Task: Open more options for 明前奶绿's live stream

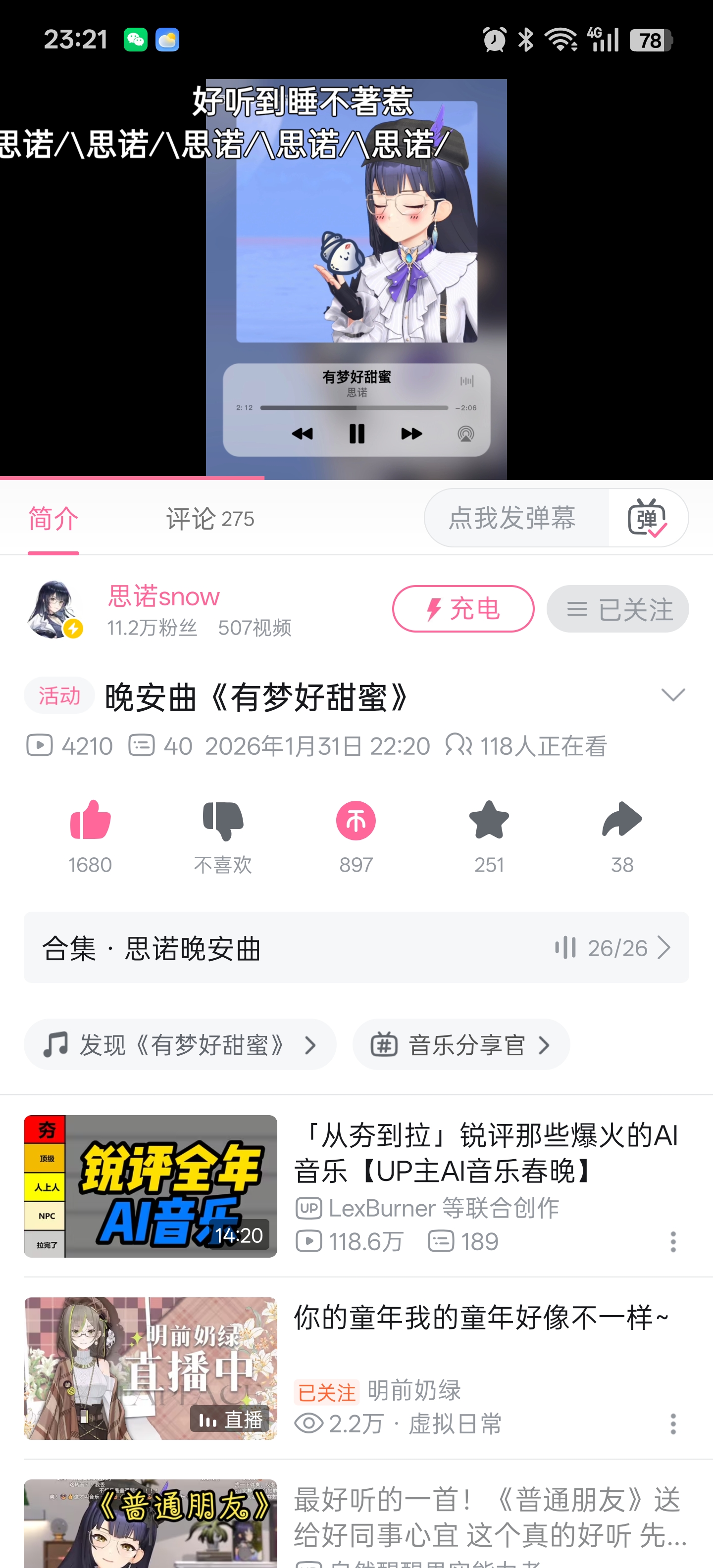Action: coord(673,1424)
